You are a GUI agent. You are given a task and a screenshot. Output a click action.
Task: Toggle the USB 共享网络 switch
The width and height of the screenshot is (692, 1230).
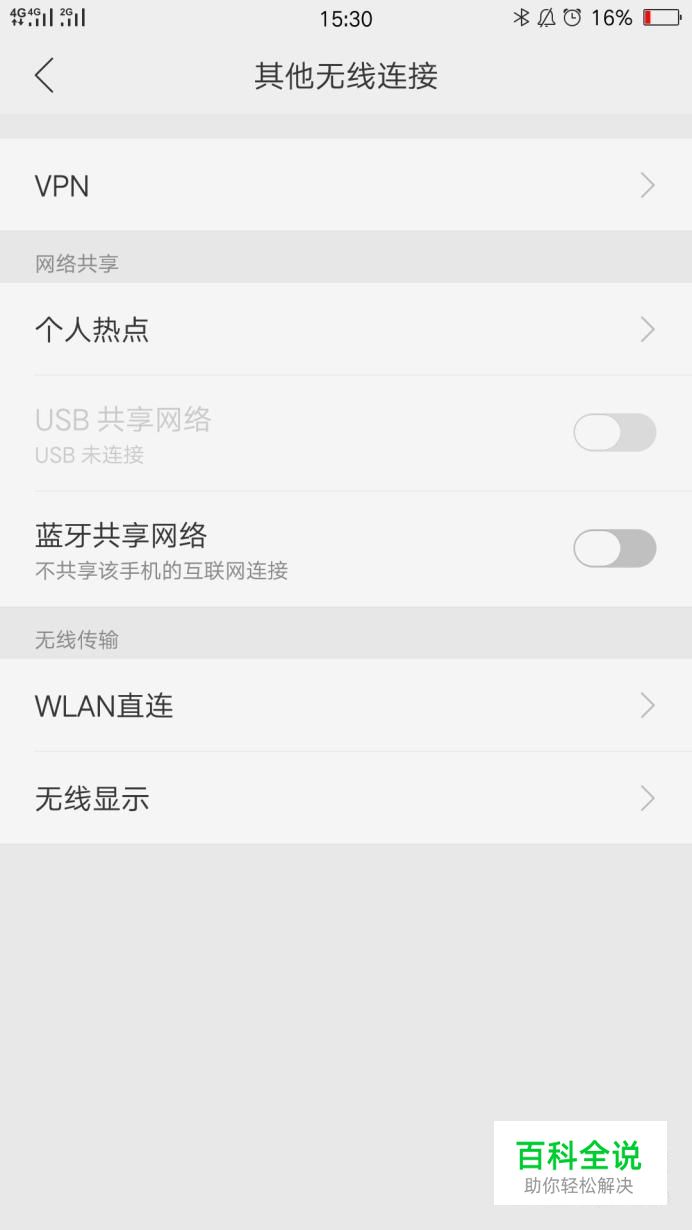pyautogui.click(x=614, y=433)
